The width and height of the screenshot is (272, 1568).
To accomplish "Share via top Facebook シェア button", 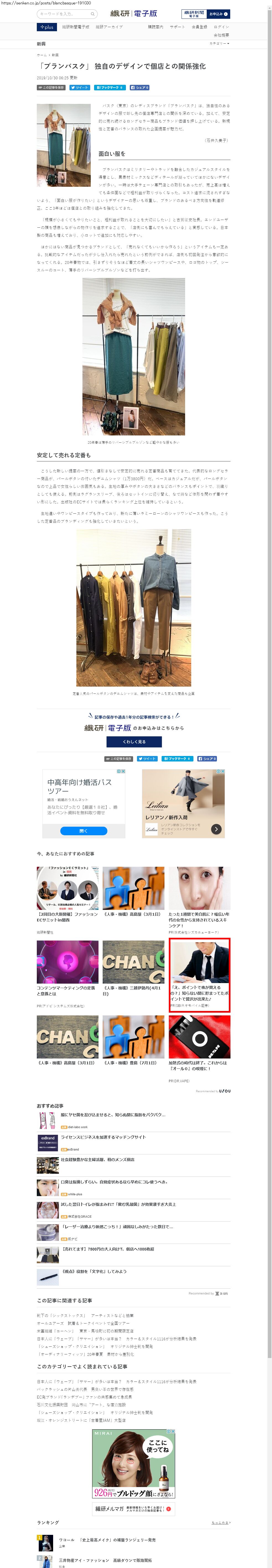I will coord(139,88).
